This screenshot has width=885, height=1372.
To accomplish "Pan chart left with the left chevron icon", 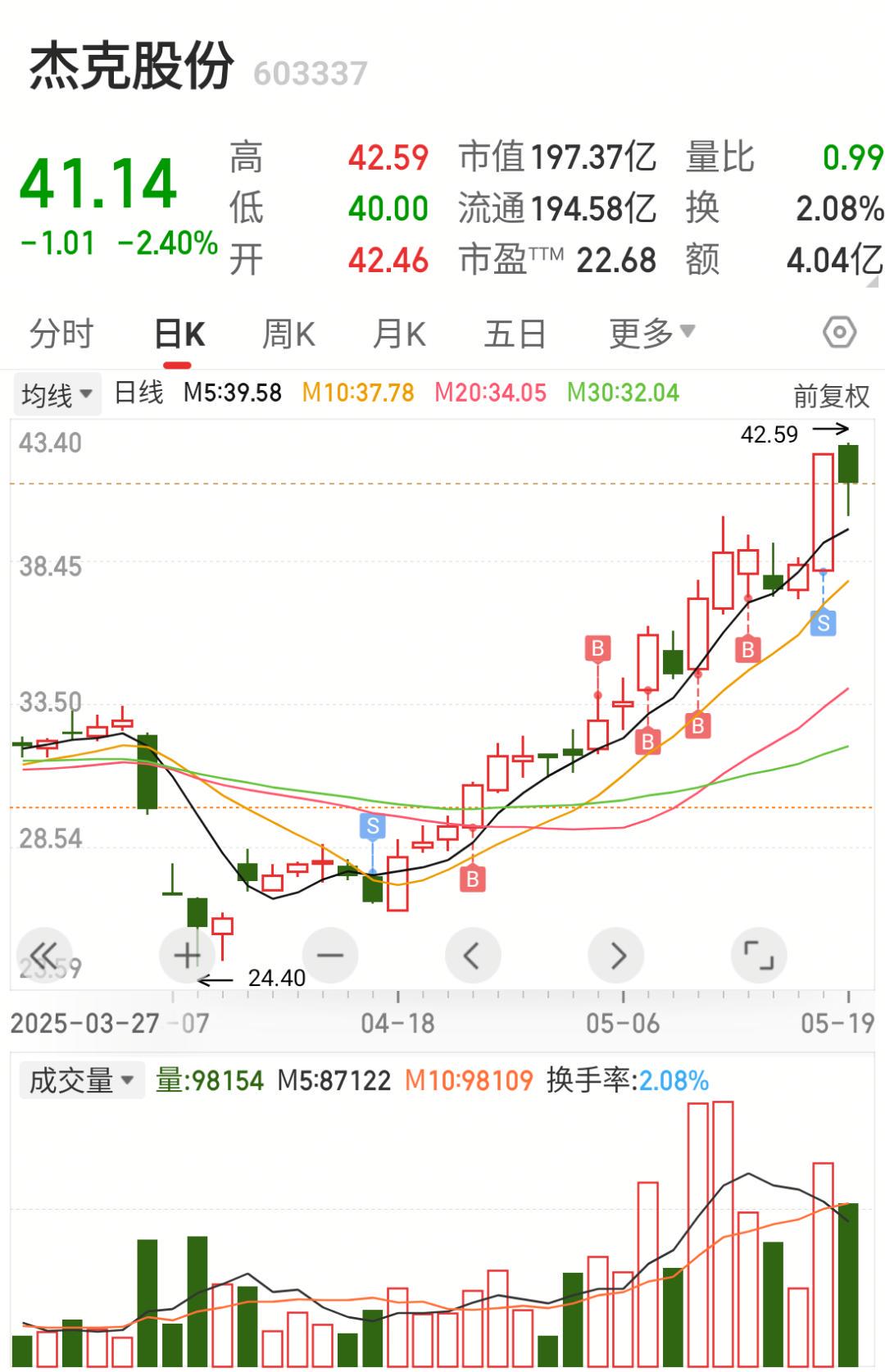I will [x=473, y=955].
